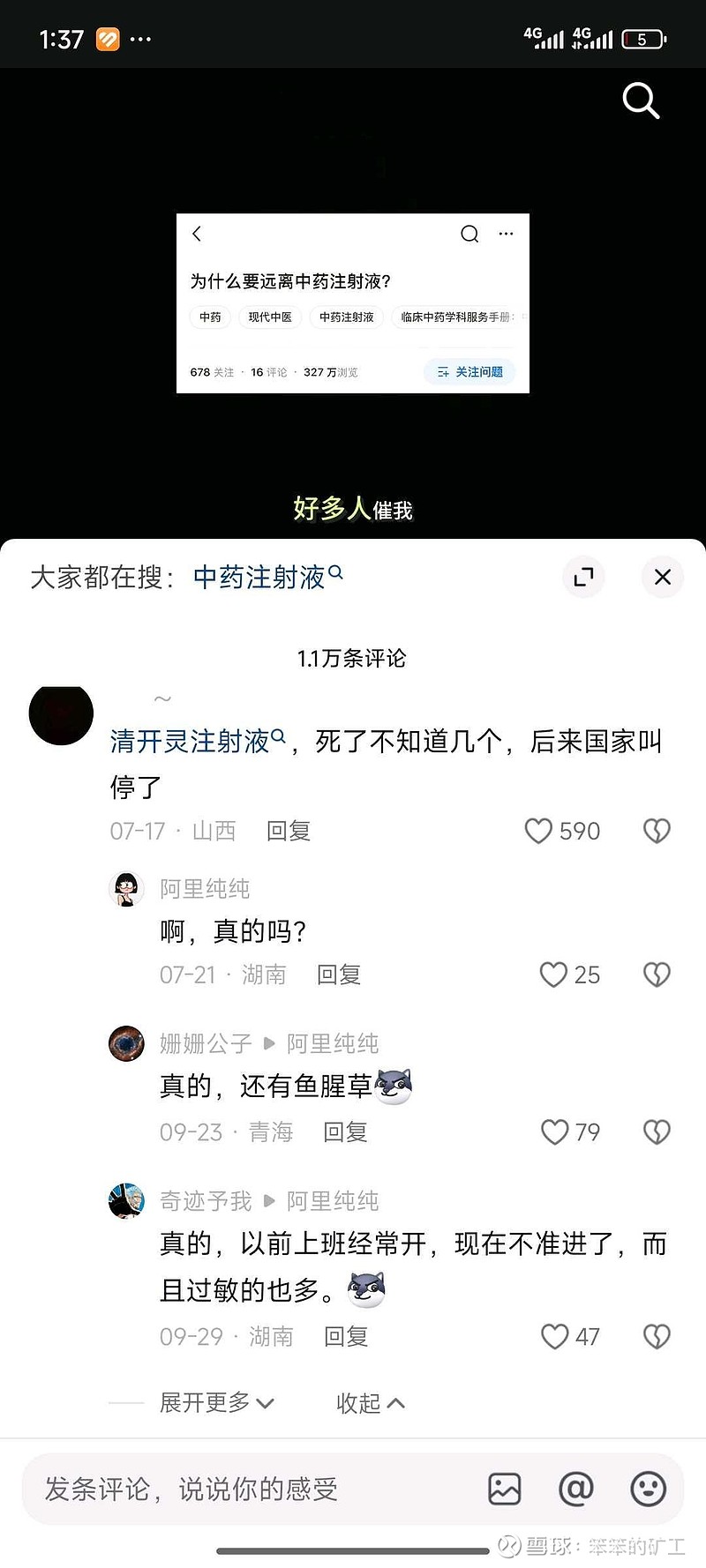Reply to 奇迹予我's comment using 回复
The height and width of the screenshot is (1568, 706).
click(x=348, y=1336)
